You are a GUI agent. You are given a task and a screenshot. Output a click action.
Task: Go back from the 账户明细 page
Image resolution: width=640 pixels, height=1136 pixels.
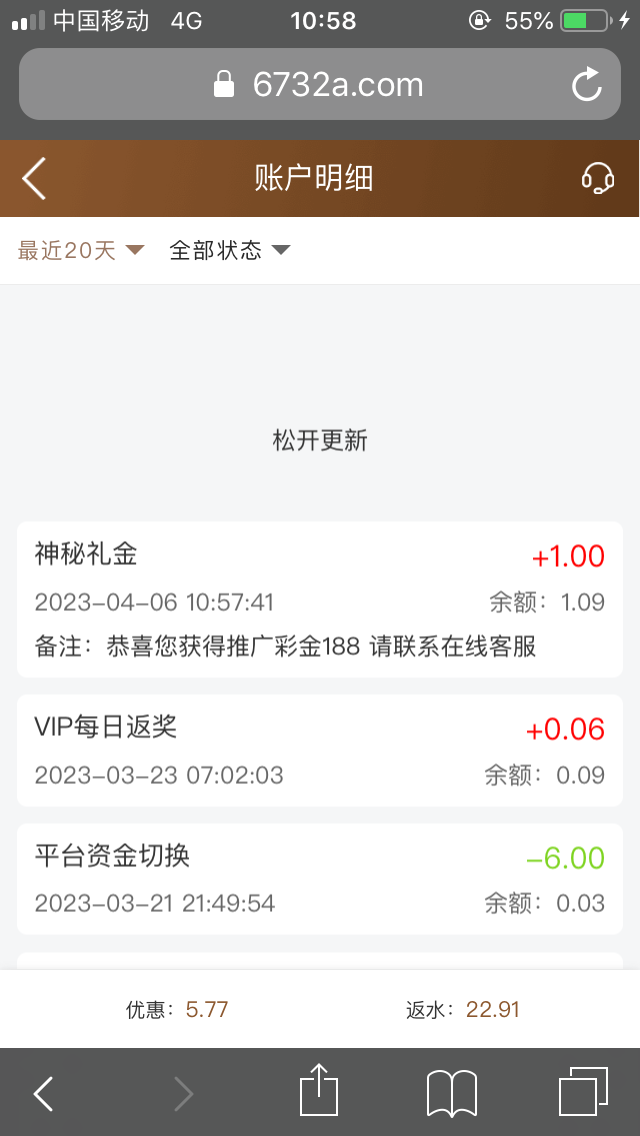[34, 179]
